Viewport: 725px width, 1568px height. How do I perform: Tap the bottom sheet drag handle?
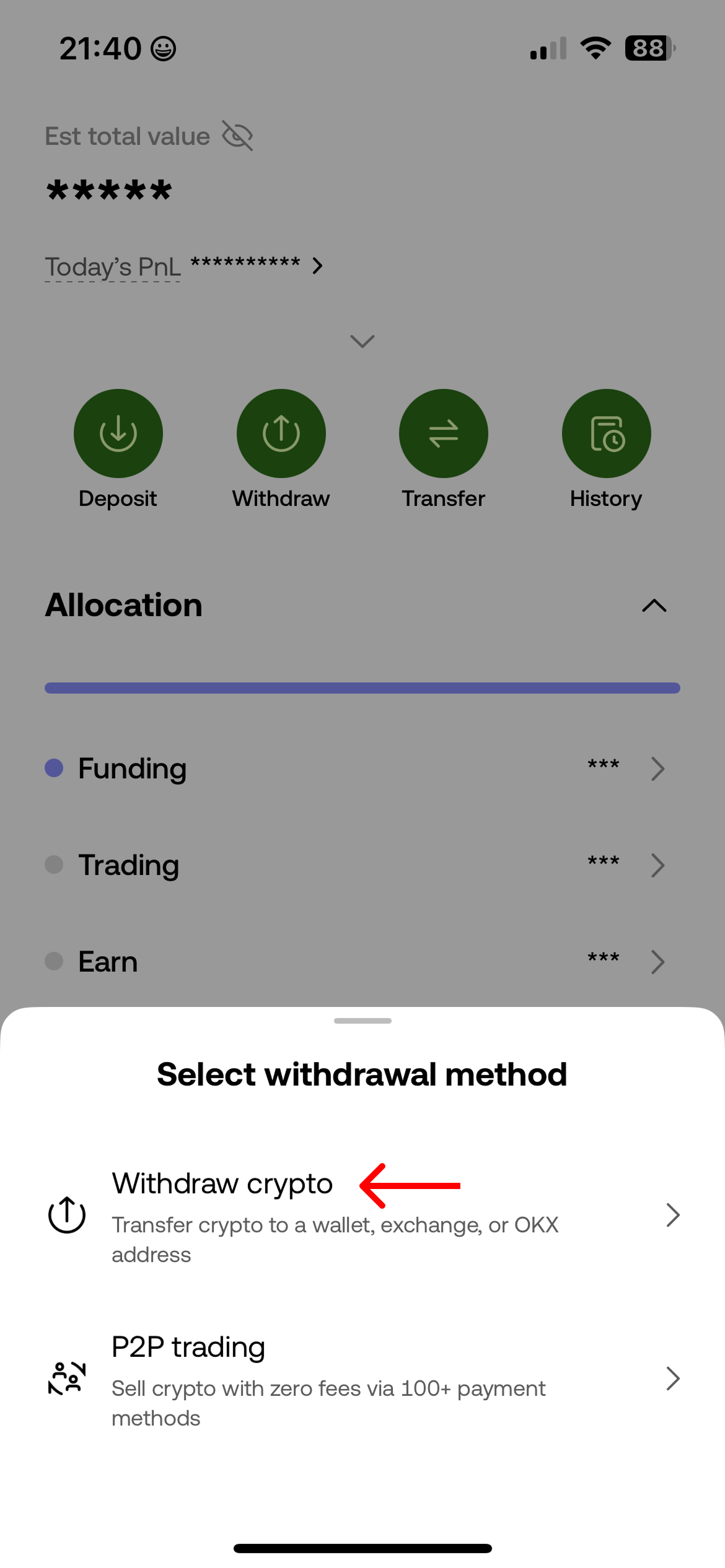362,1021
